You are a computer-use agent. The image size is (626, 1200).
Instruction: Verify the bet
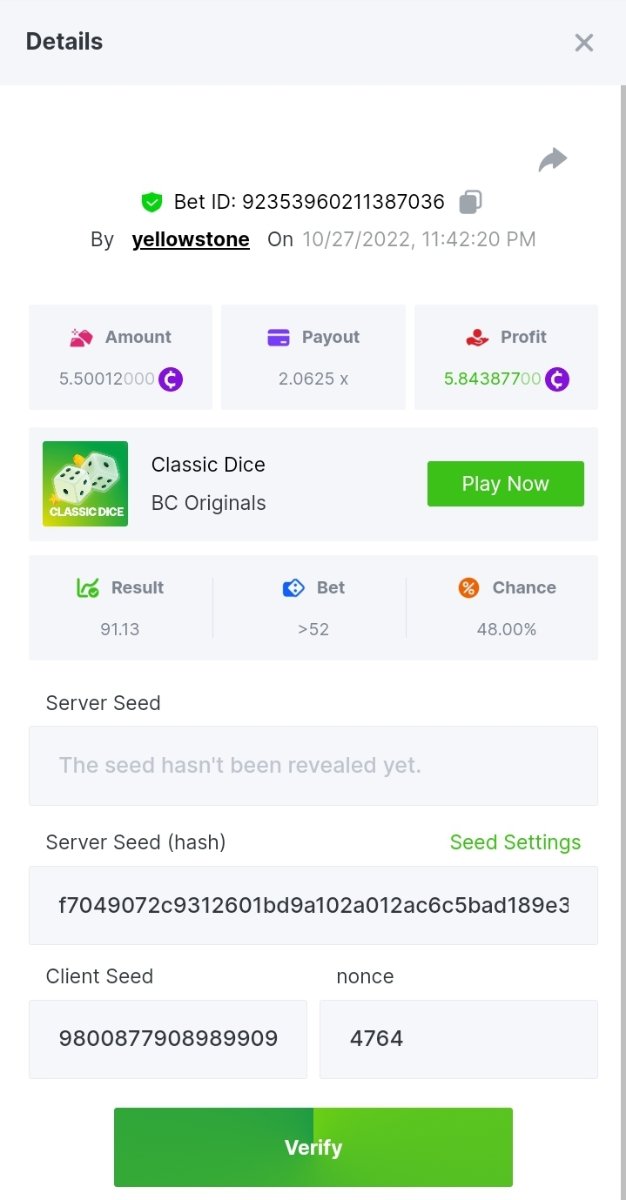pos(313,1147)
